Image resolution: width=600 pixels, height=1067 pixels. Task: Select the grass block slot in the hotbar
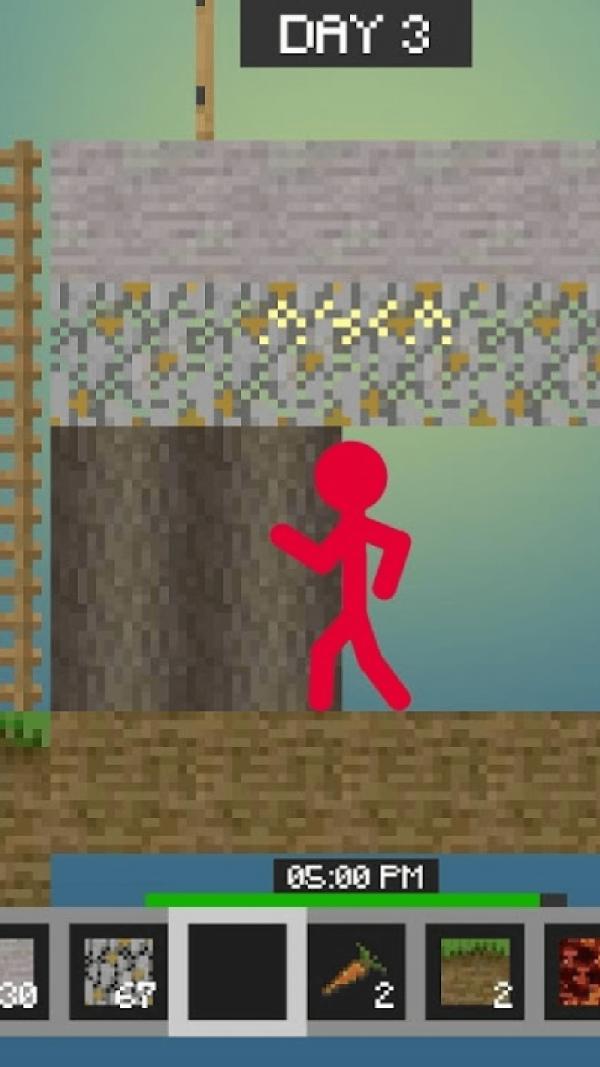coord(475,971)
